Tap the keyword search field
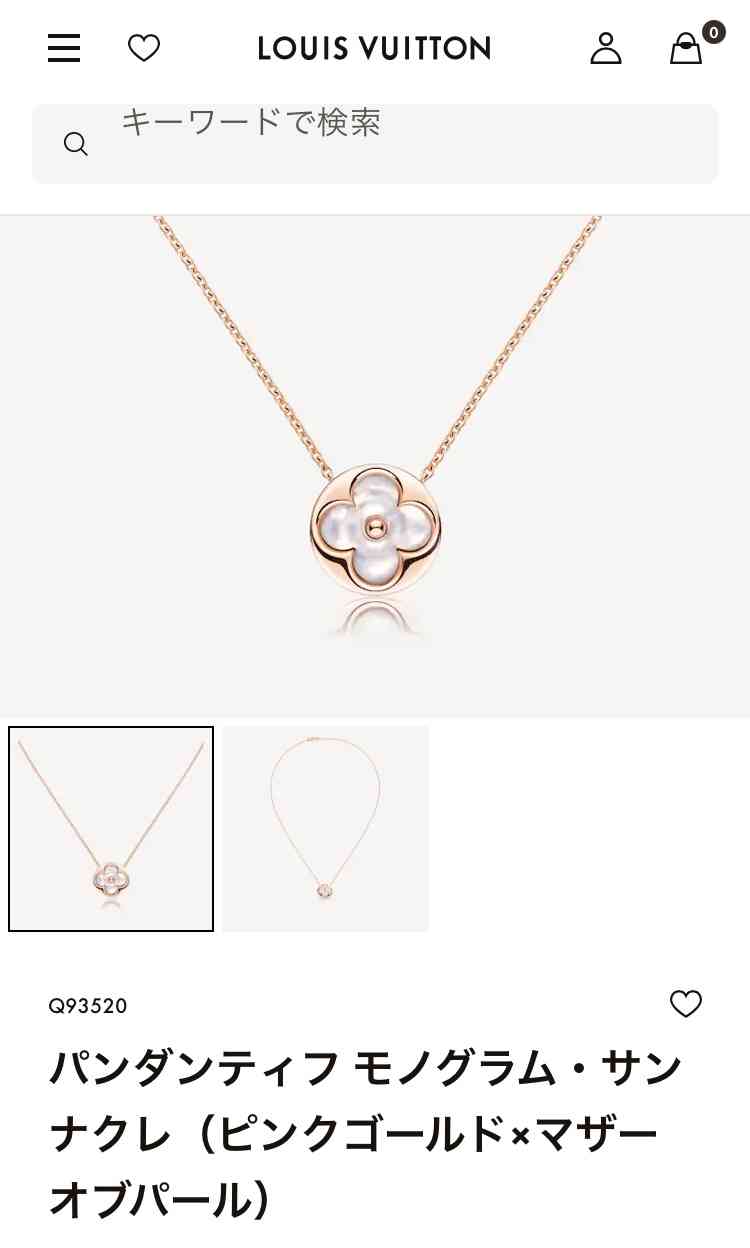 375,144
